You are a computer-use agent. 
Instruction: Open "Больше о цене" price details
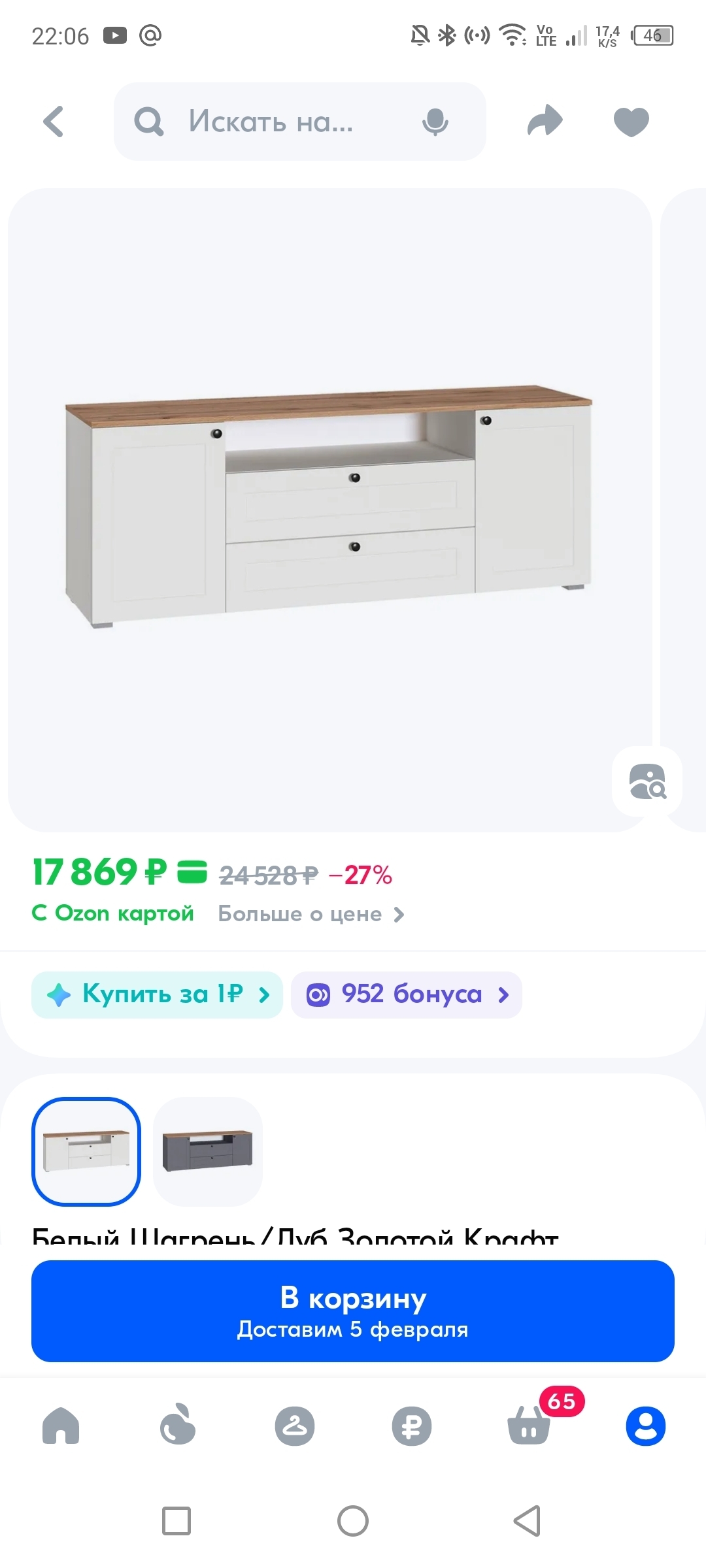pyautogui.click(x=311, y=914)
